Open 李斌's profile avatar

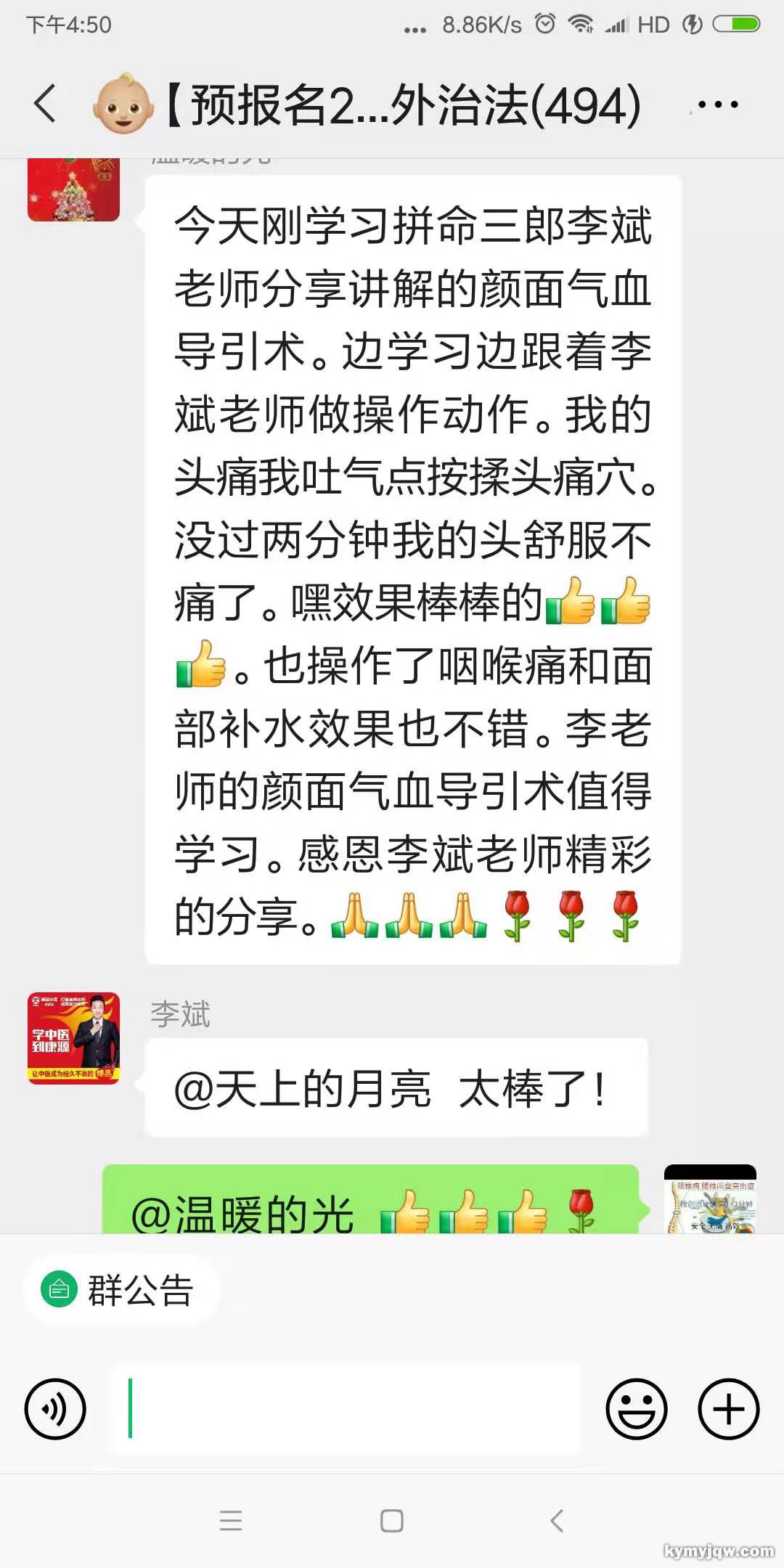73,1038
